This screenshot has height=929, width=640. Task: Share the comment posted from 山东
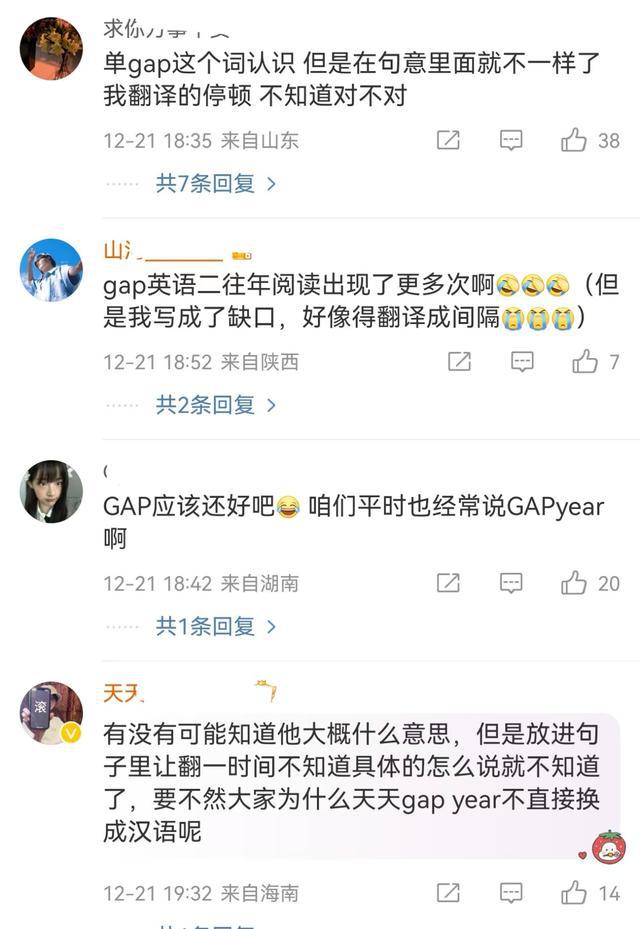coord(448,140)
